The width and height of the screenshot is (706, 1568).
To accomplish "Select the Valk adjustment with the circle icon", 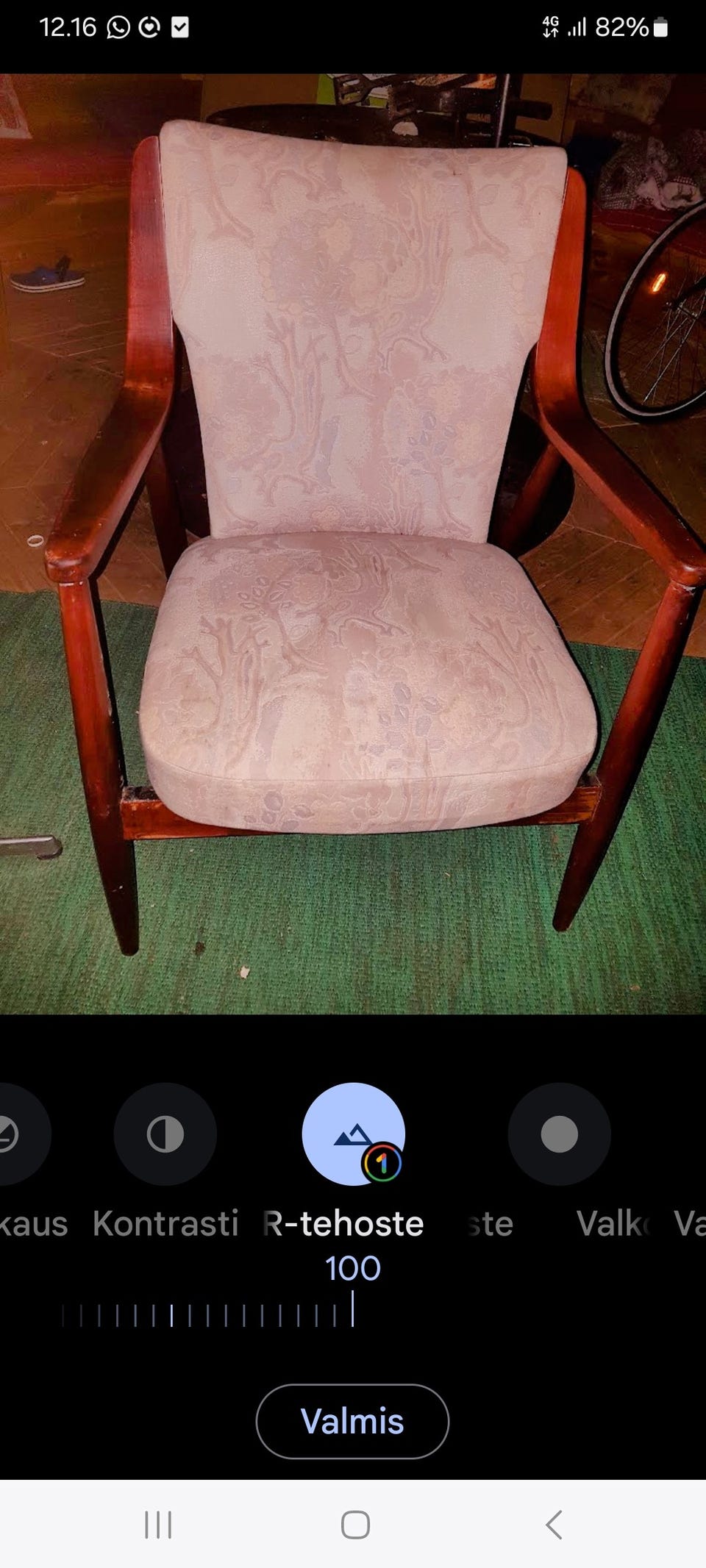I will click(559, 1134).
